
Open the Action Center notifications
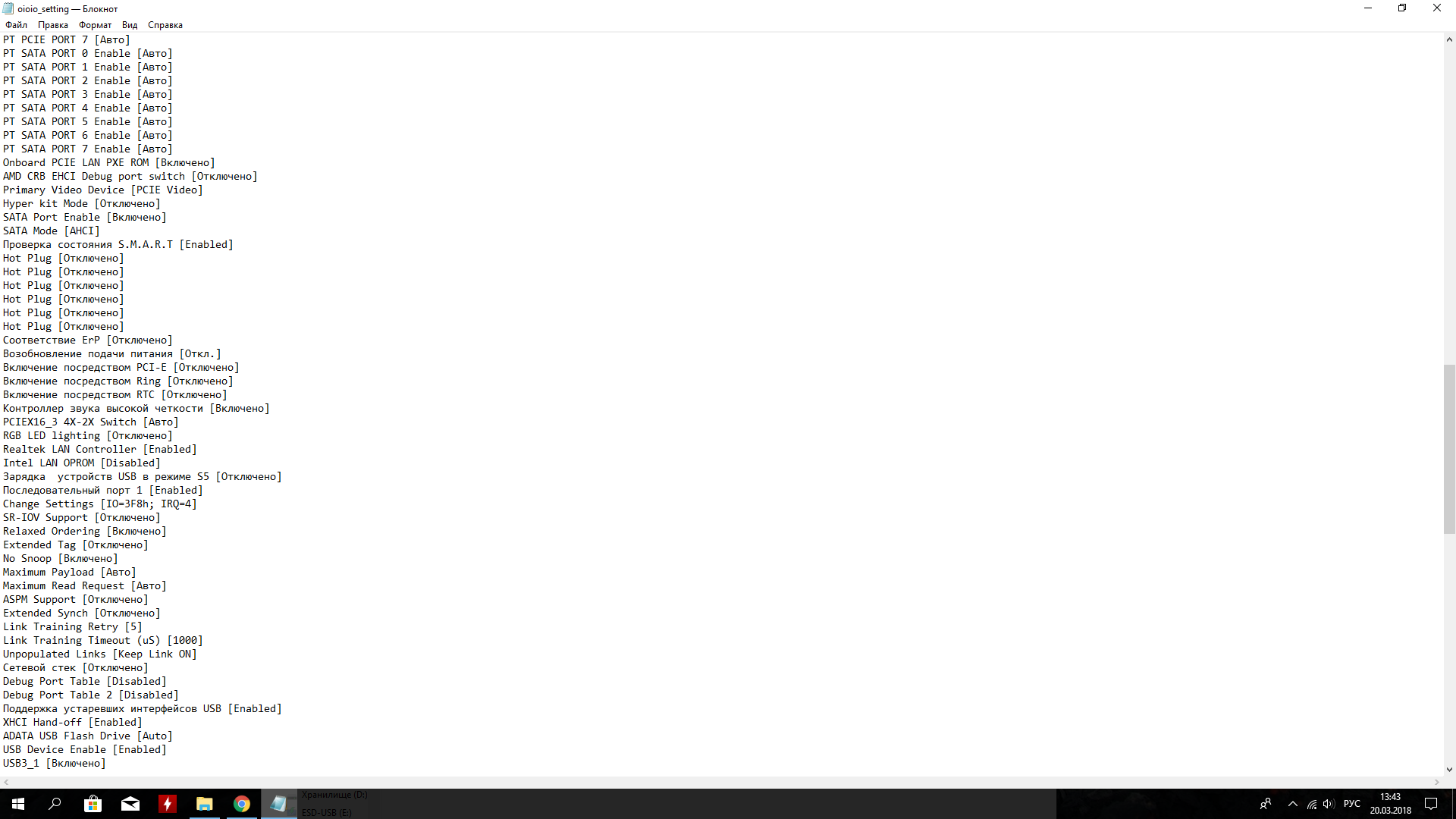pos(1431,804)
